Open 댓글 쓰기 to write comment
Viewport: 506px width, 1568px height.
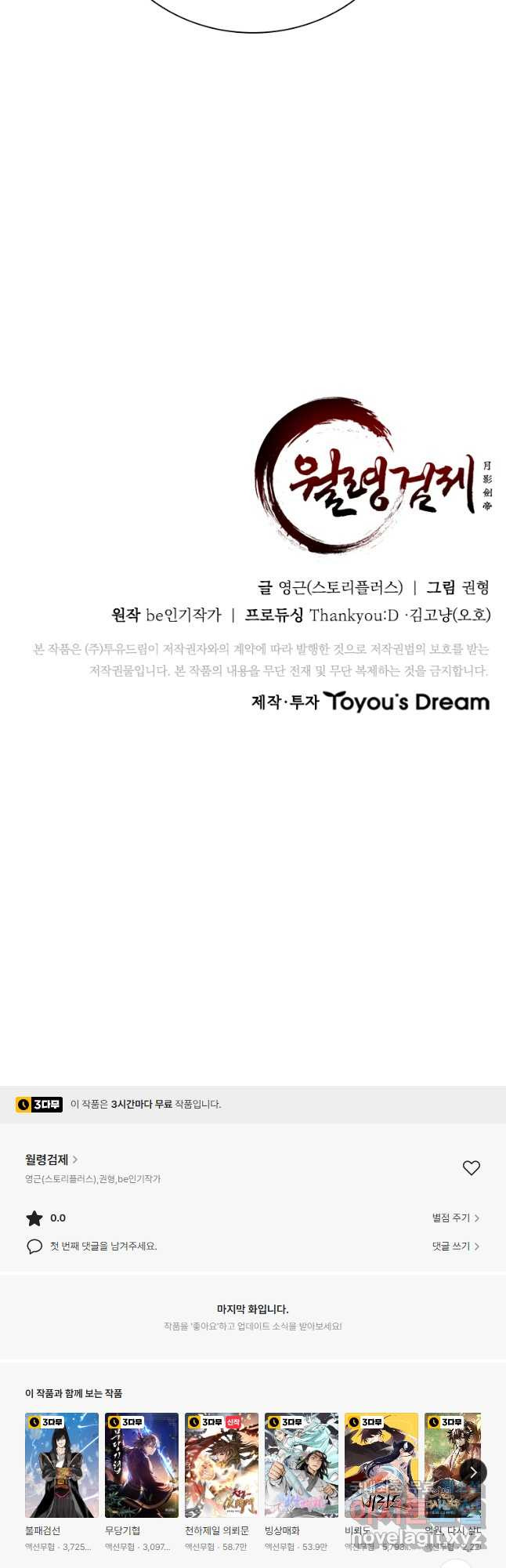pyautogui.click(x=455, y=1246)
